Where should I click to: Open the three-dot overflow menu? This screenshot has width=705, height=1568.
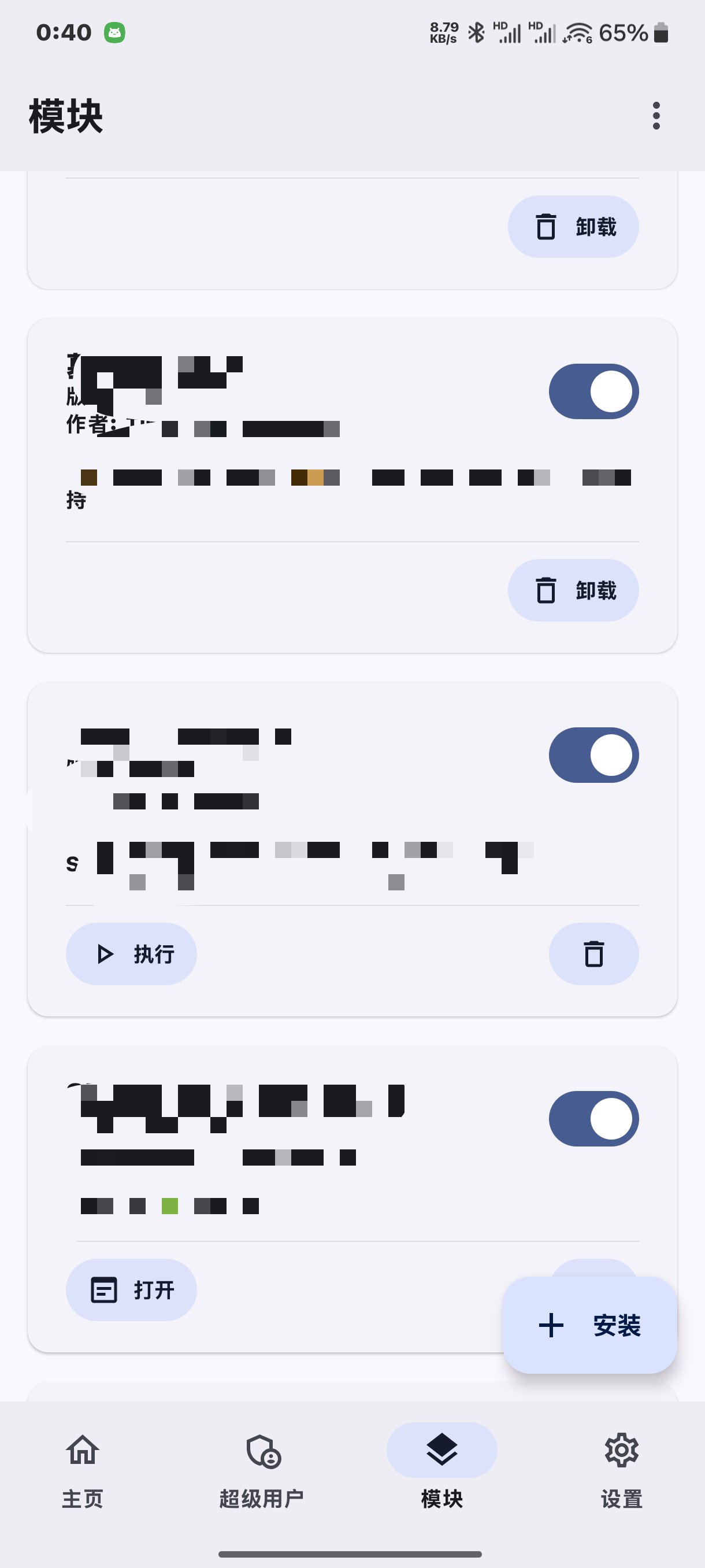tap(656, 116)
